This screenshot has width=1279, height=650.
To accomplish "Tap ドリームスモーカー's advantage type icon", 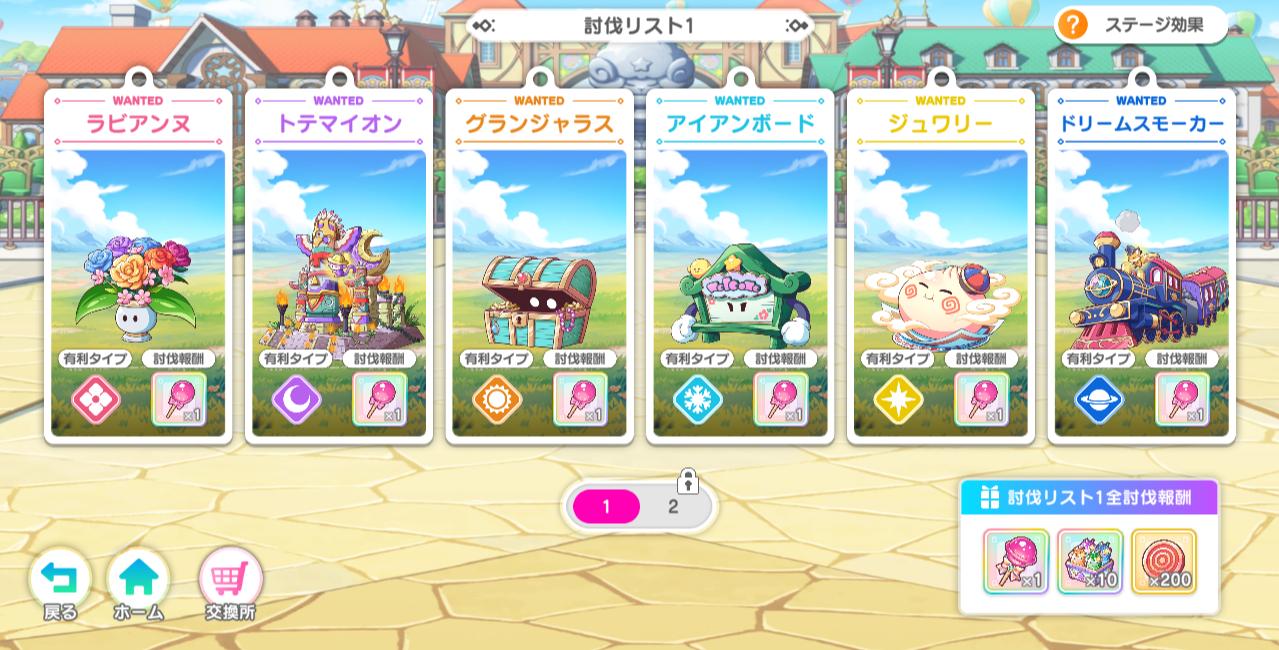I will pyautogui.click(x=1098, y=400).
